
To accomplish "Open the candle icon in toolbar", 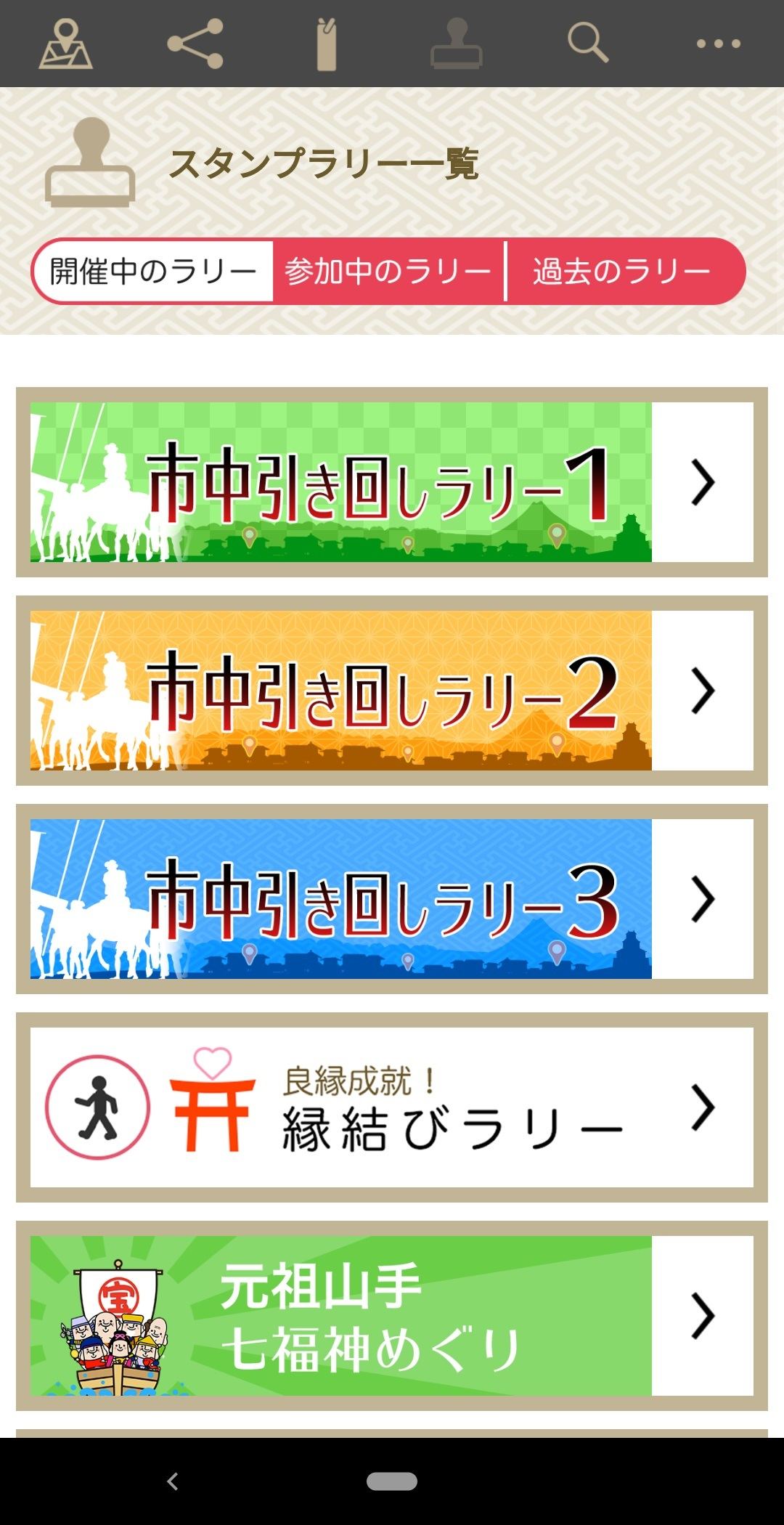I will tap(327, 44).
